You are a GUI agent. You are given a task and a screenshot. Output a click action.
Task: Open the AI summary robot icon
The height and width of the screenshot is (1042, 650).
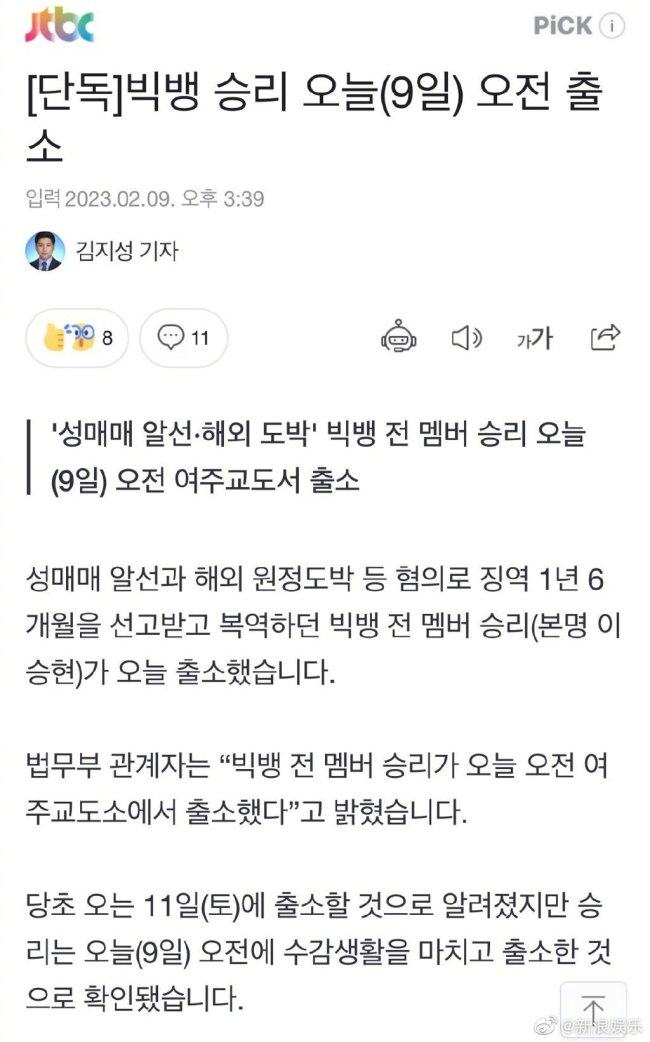[x=399, y=338]
